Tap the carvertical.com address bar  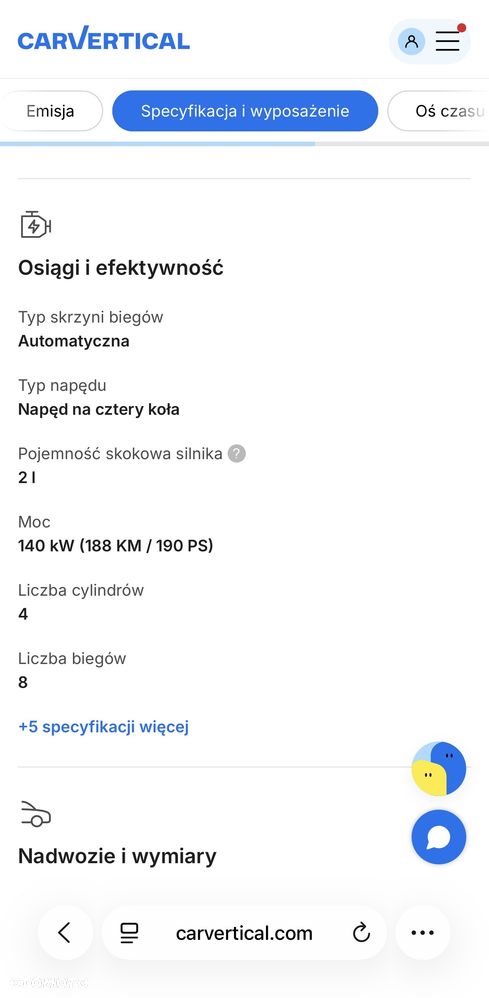coord(244,933)
